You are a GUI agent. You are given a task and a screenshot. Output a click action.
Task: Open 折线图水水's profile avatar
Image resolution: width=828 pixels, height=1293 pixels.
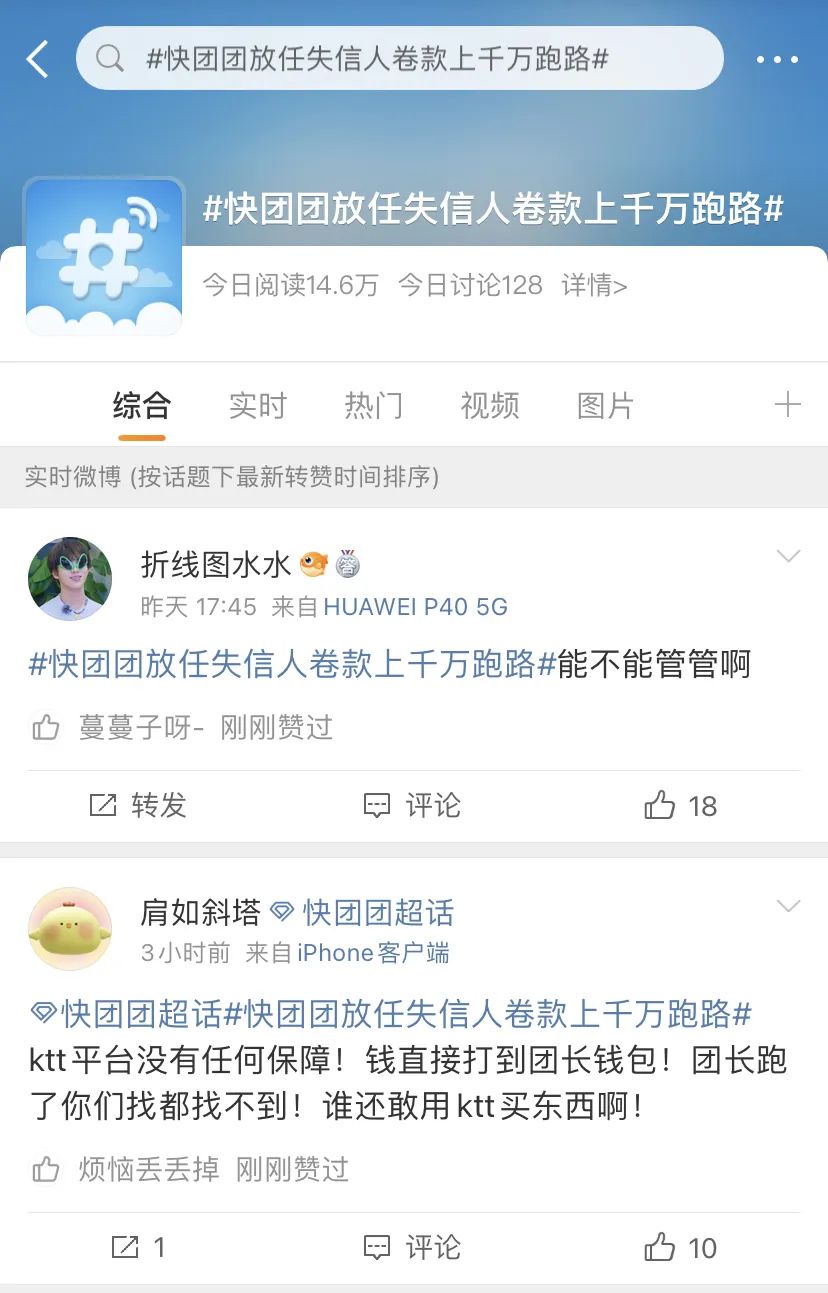(x=70, y=579)
